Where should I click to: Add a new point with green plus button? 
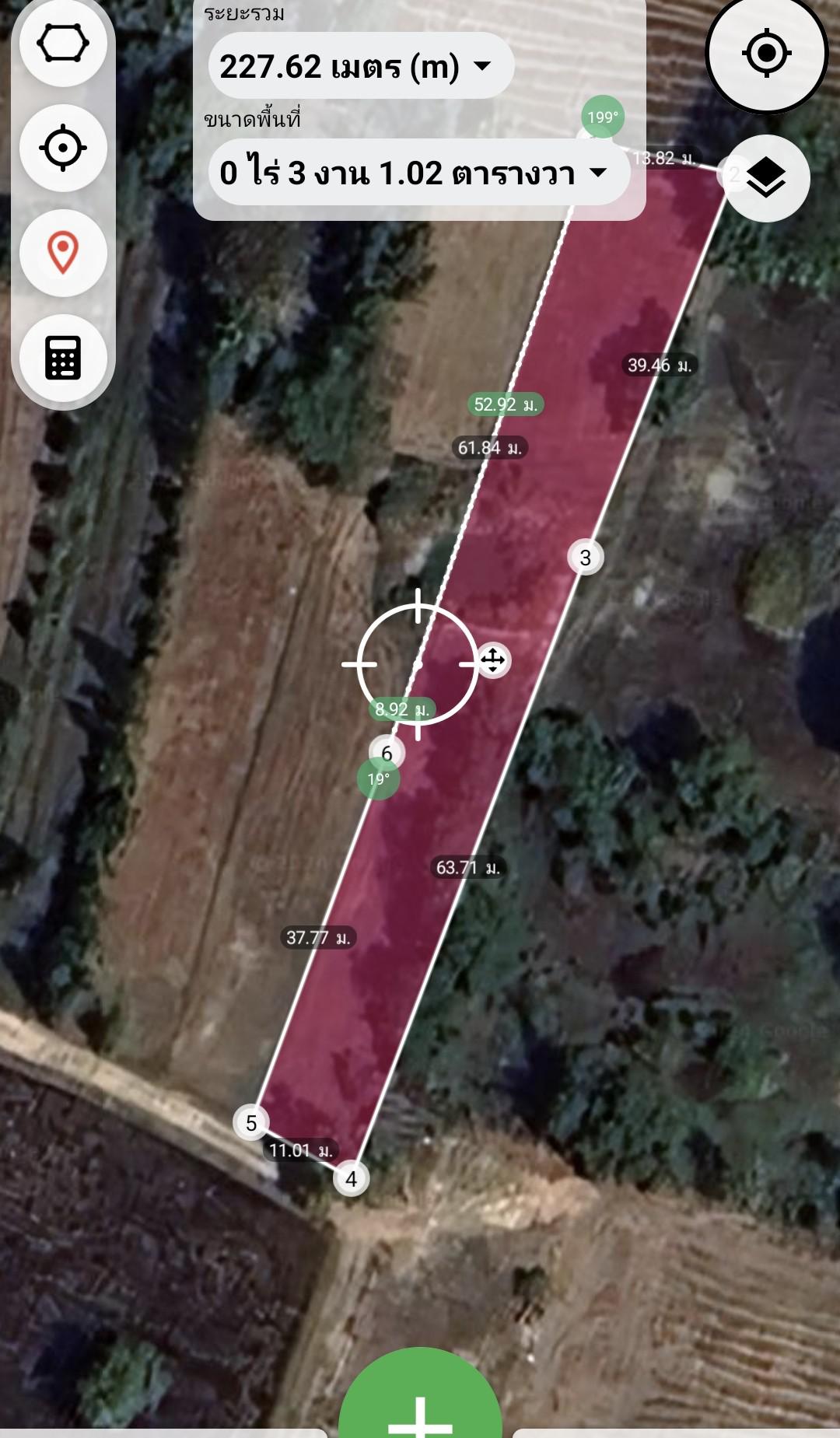420,1400
